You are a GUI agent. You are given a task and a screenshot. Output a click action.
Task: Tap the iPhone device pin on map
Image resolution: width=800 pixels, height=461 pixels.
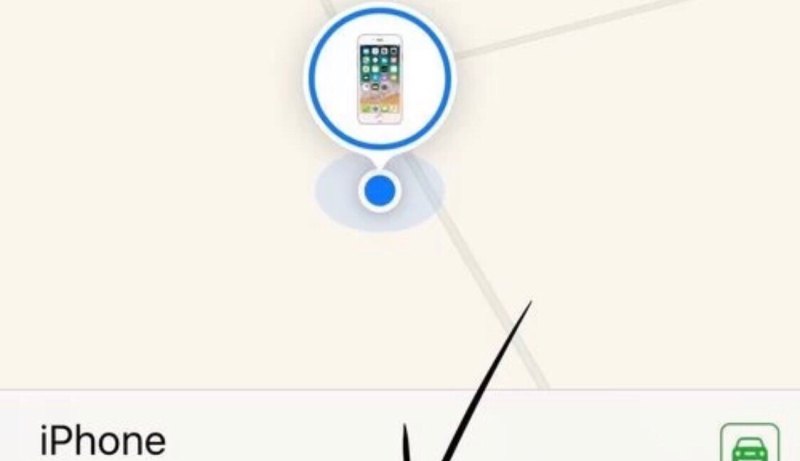[x=379, y=83]
